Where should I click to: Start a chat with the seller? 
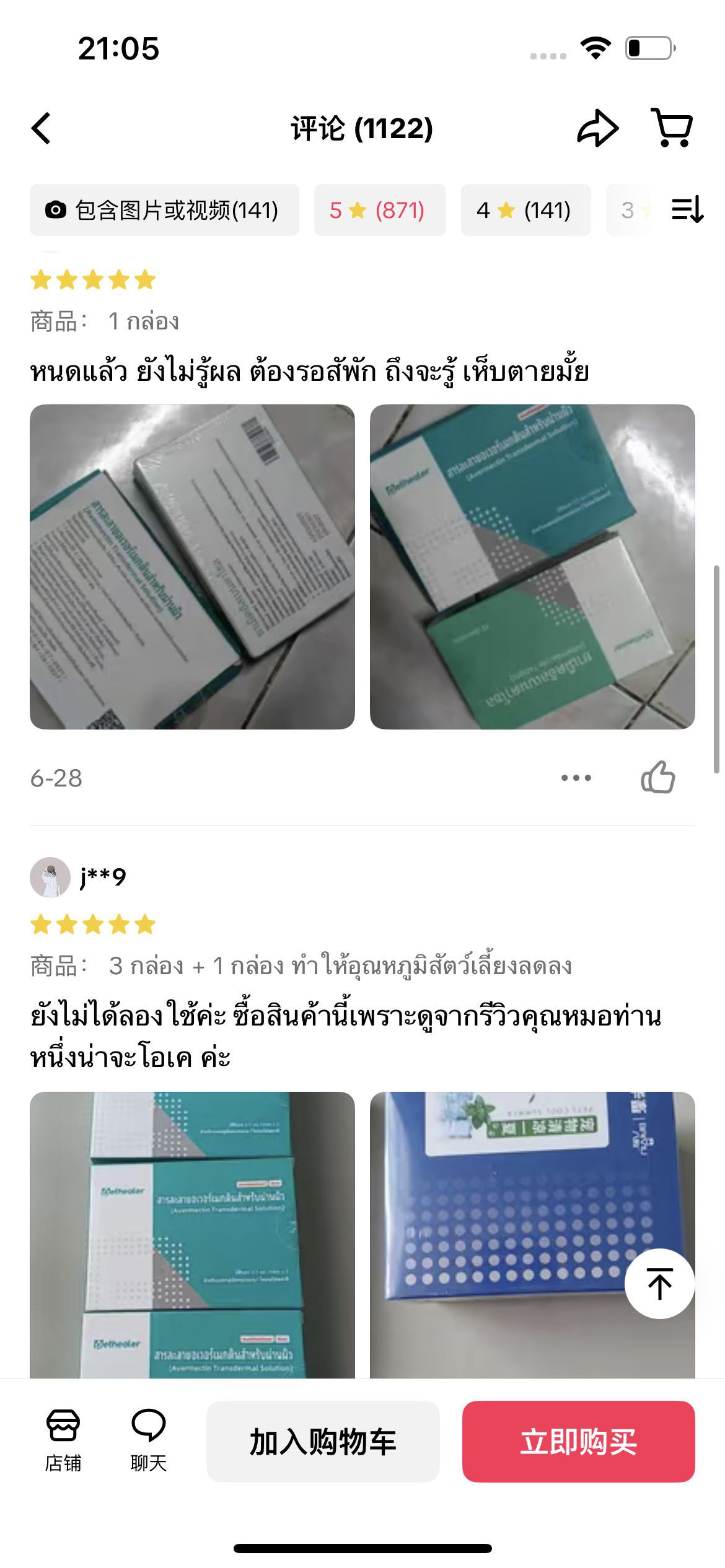[149, 1440]
